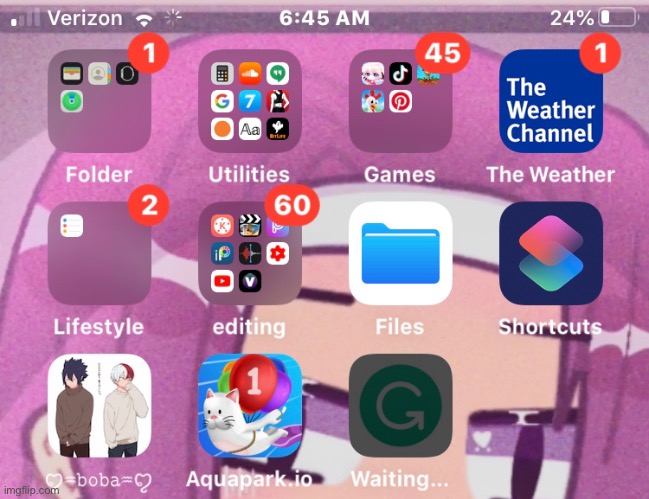Launch the Files app

tap(400, 253)
